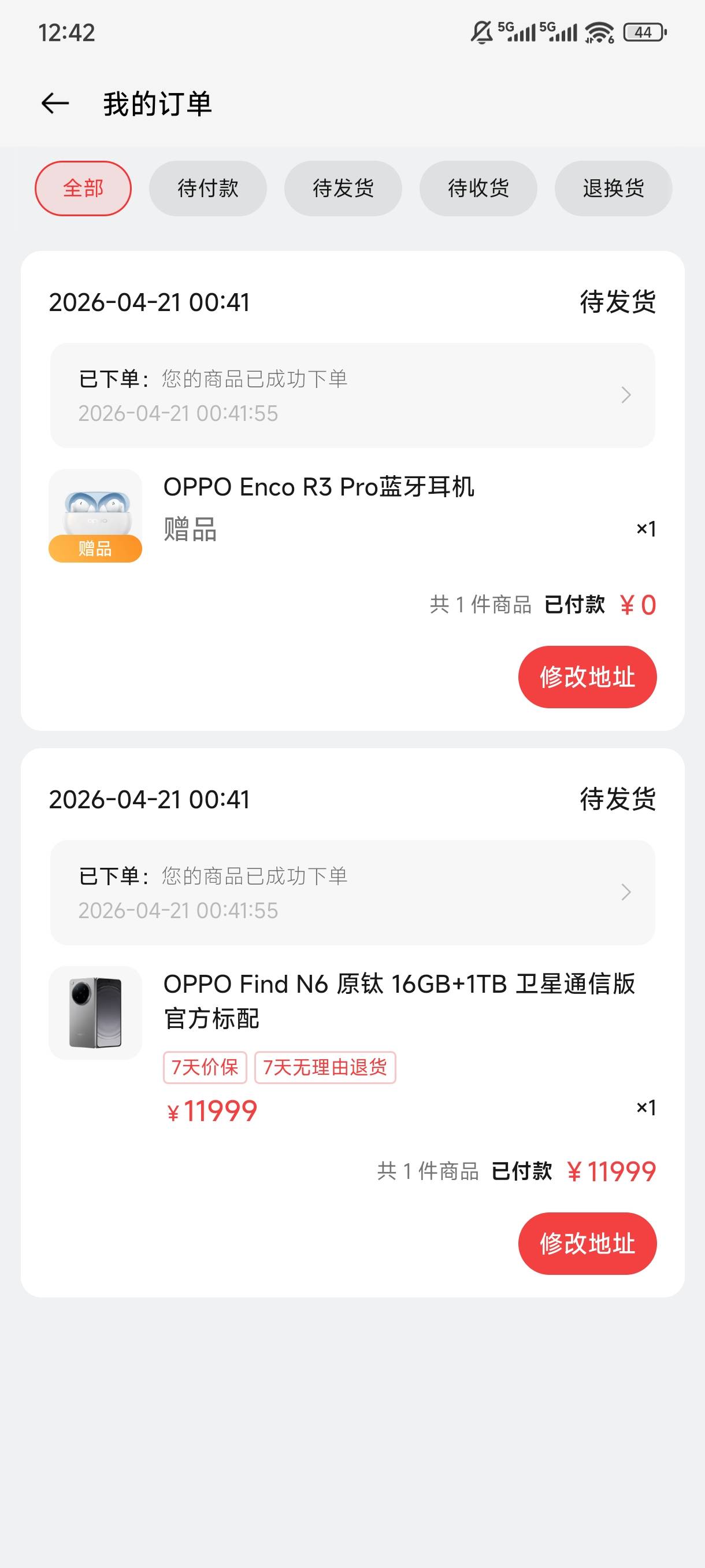This screenshot has height=1568, width=705.
Task: Switch to the 待付款 tab
Action: point(207,188)
